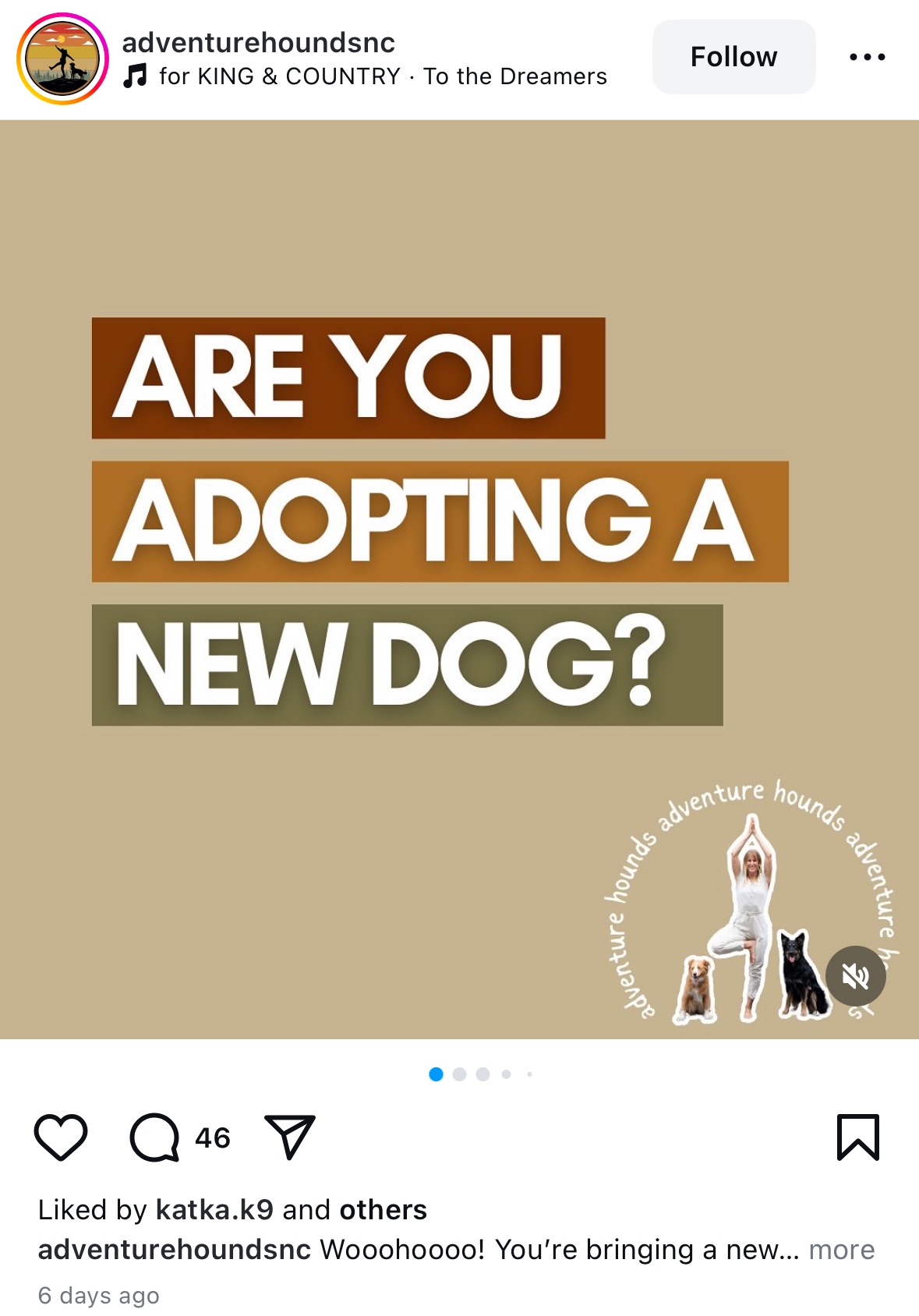The height and width of the screenshot is (1316, 919).
Task: Unmute the post's sound
Action: [x=855, y=975]
